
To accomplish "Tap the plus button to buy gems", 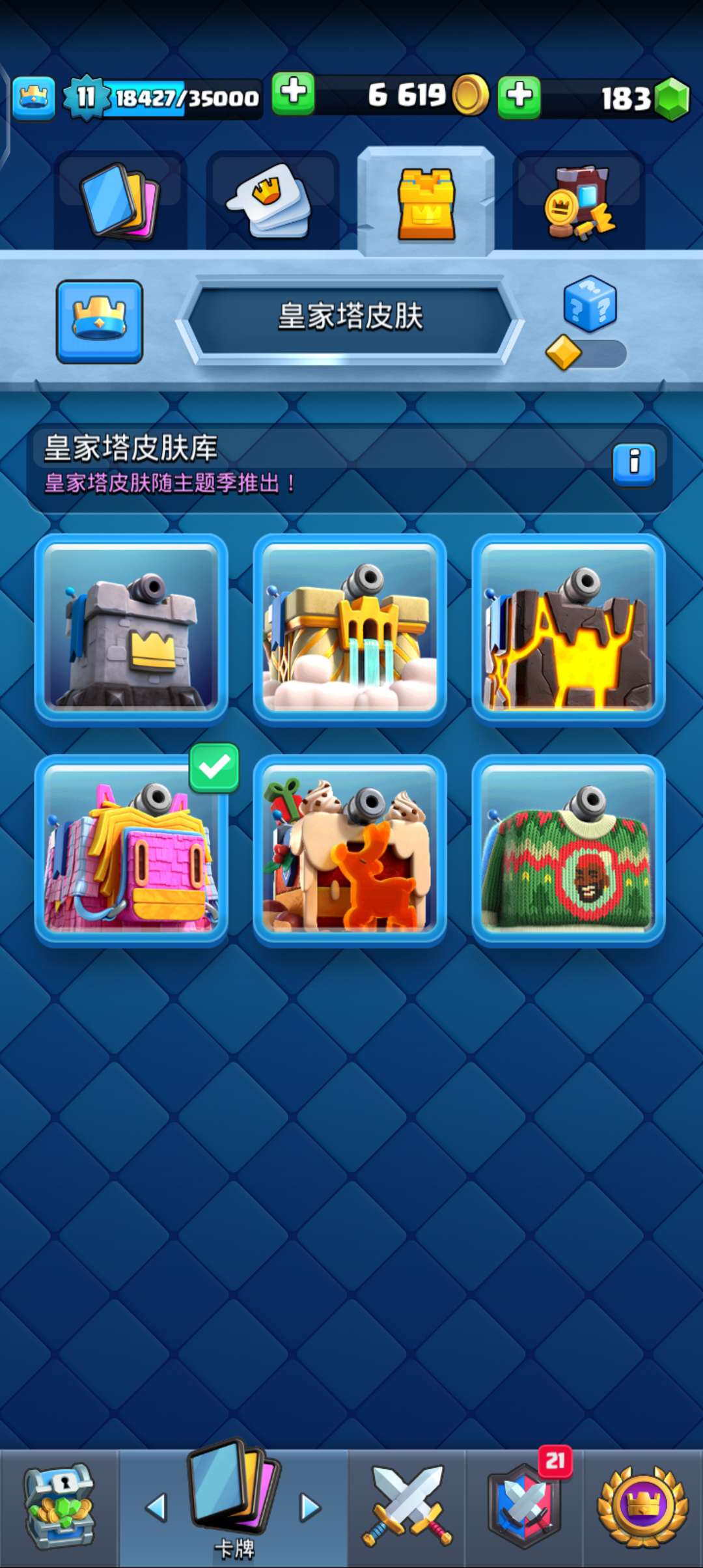I will coord(519,97).
